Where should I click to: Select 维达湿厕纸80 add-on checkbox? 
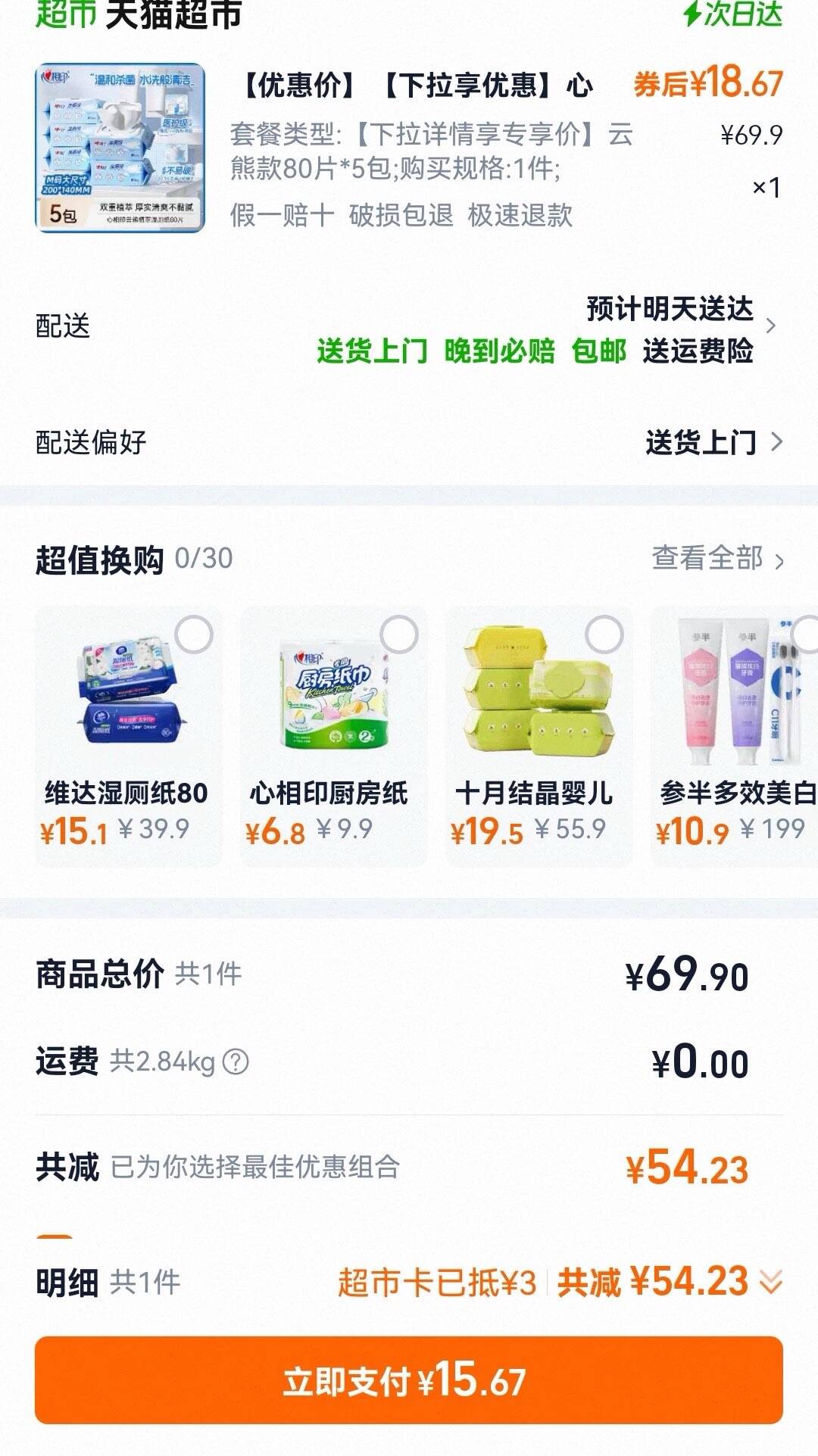(x=194, y=634)
